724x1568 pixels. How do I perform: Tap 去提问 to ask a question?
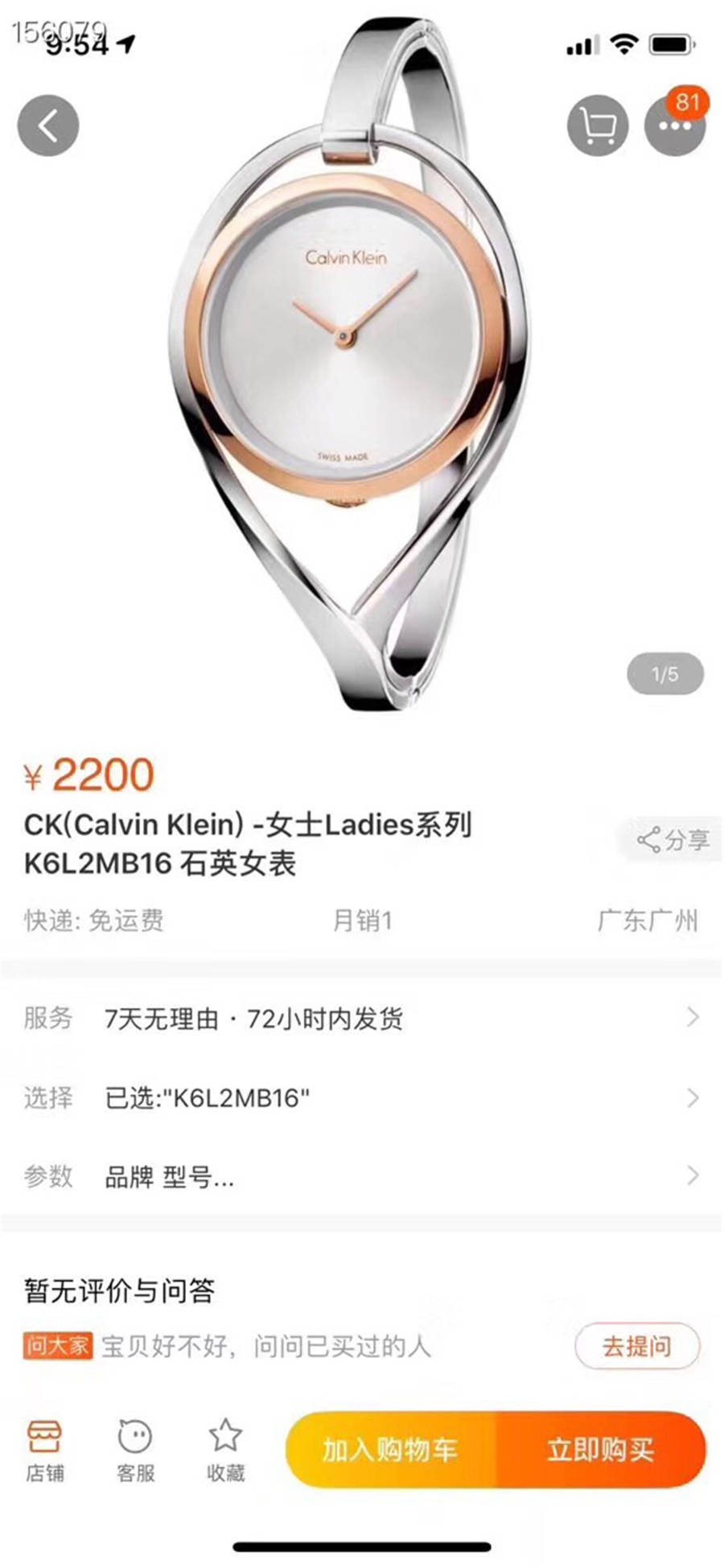pyautogui.click(x=636, y=1346)
